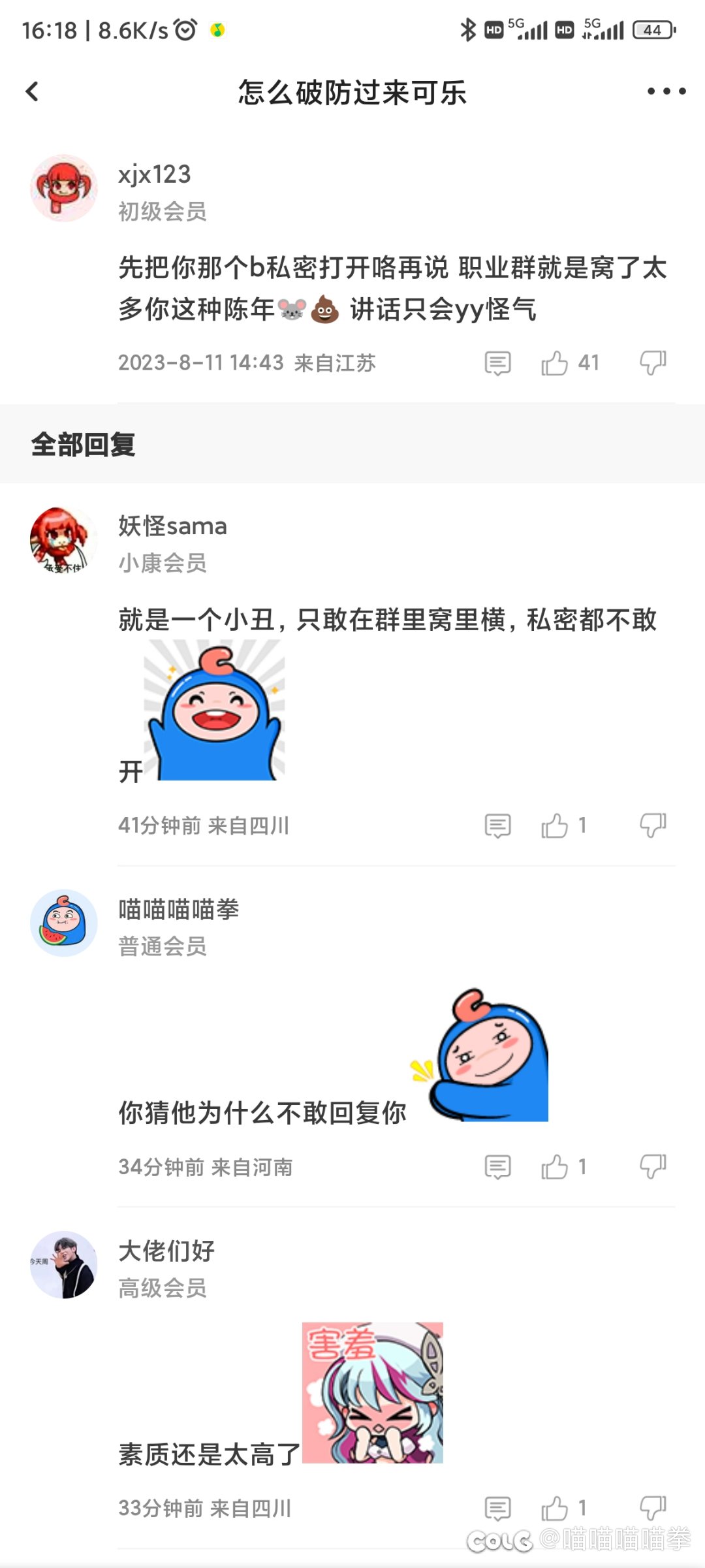Like xjx123's comment

click(x=555, y=363)
